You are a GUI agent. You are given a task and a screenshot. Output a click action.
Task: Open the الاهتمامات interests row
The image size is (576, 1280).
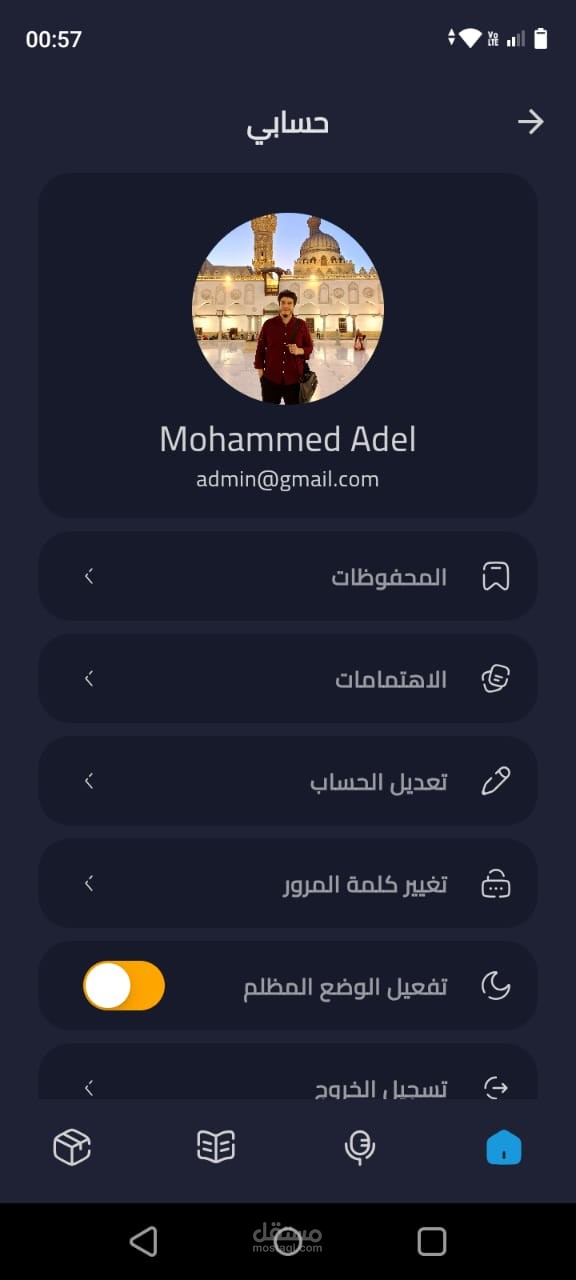click(288, 679)
